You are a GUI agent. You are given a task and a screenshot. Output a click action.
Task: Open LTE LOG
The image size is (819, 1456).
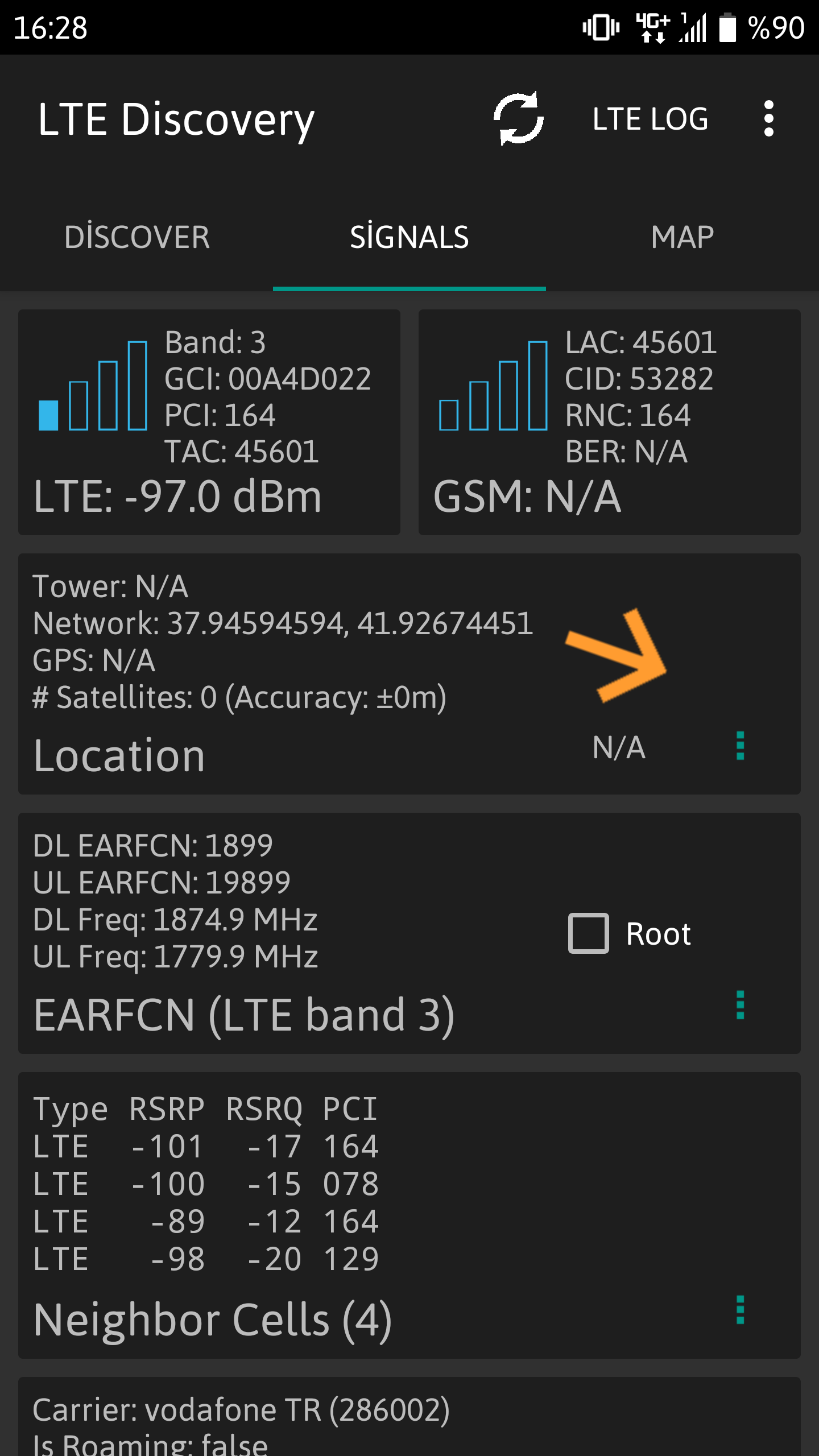coord(651,119)
